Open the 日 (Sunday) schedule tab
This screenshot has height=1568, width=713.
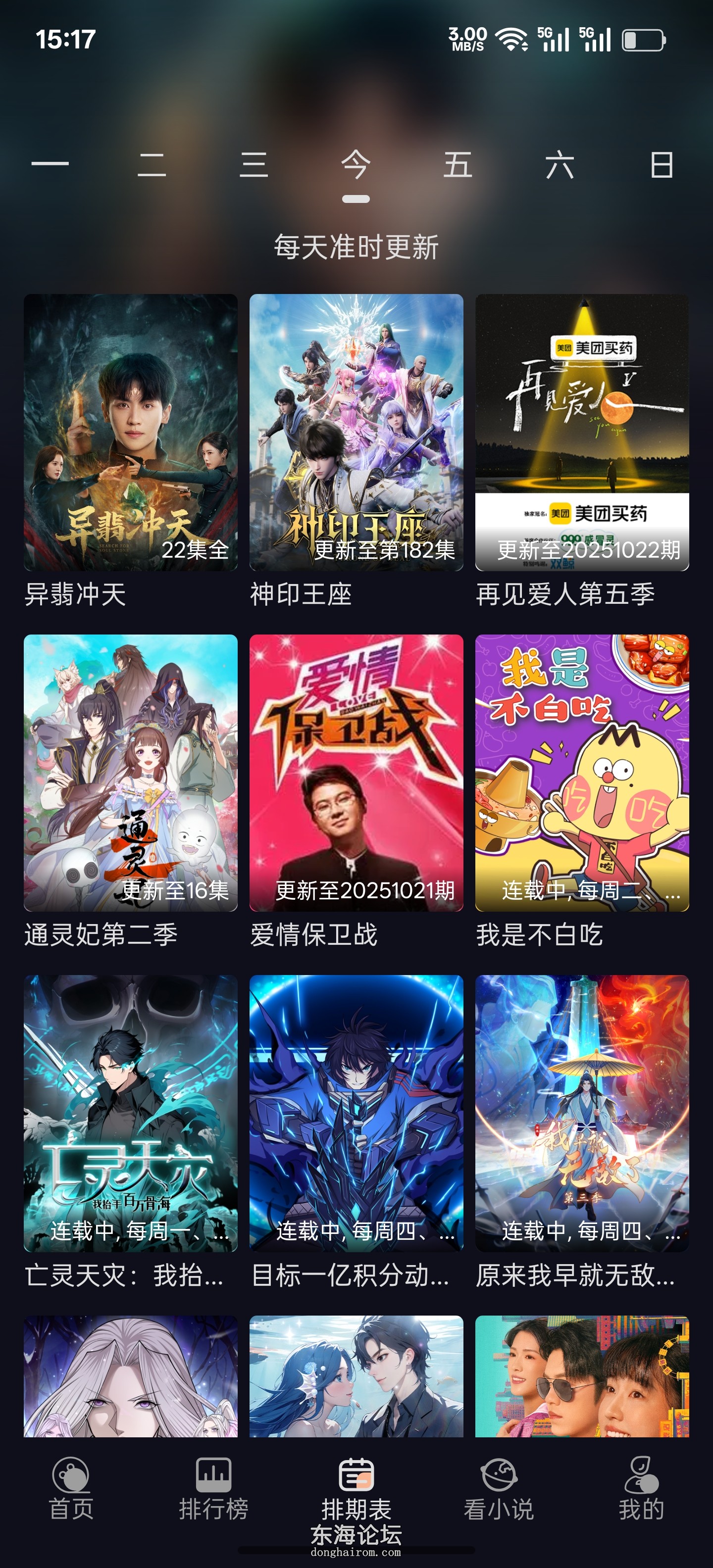[662, 164]
